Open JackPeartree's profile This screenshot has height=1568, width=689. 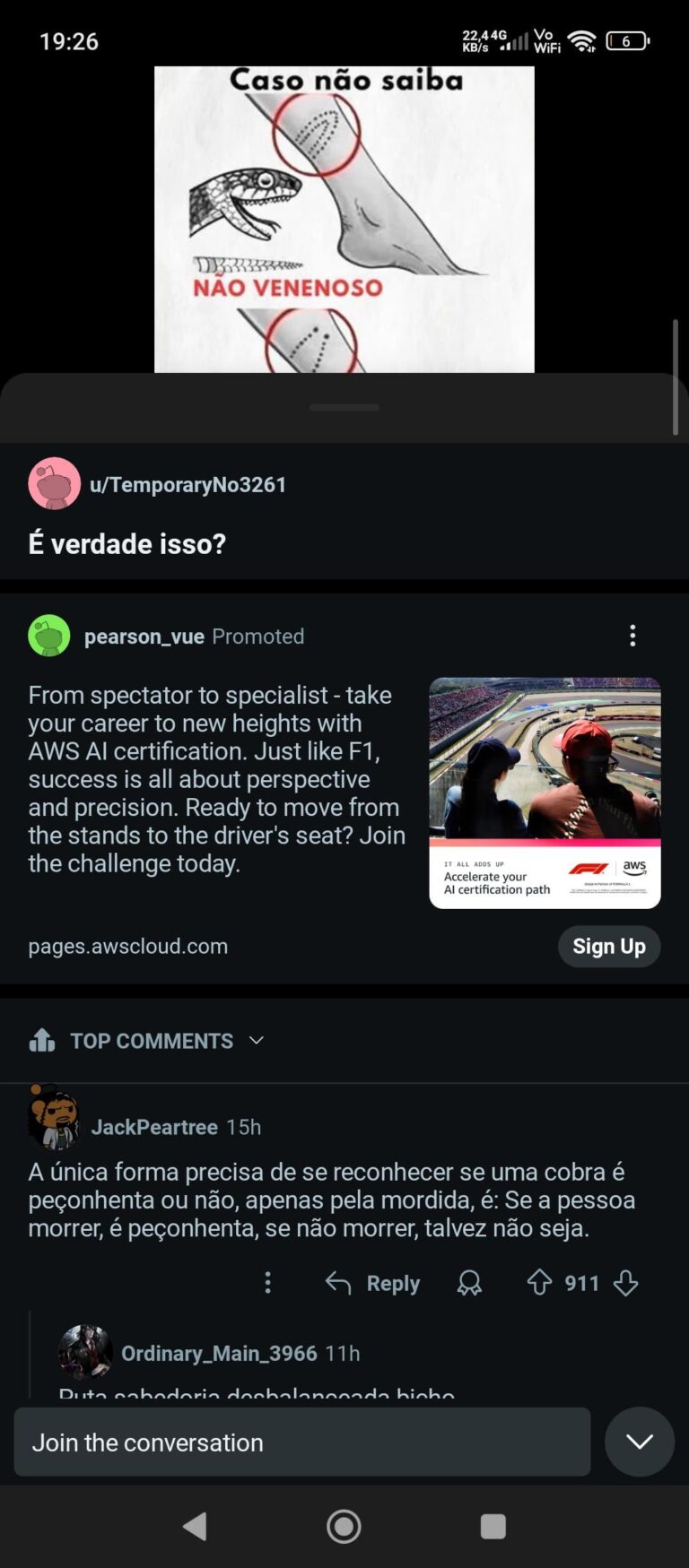[x=153, y=1127]
